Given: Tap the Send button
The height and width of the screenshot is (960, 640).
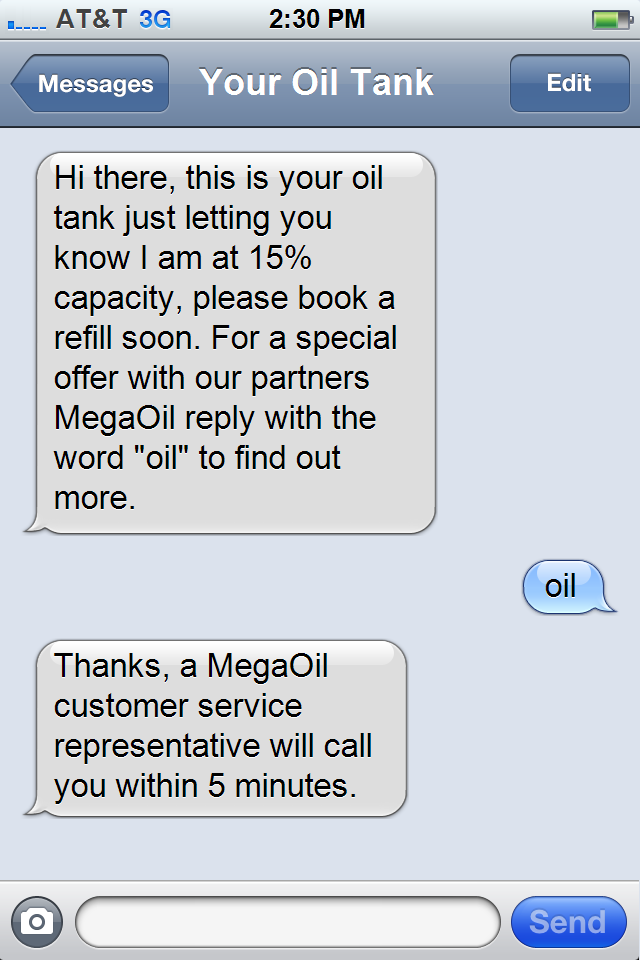Looking at the screenshot, I should 568,921.
